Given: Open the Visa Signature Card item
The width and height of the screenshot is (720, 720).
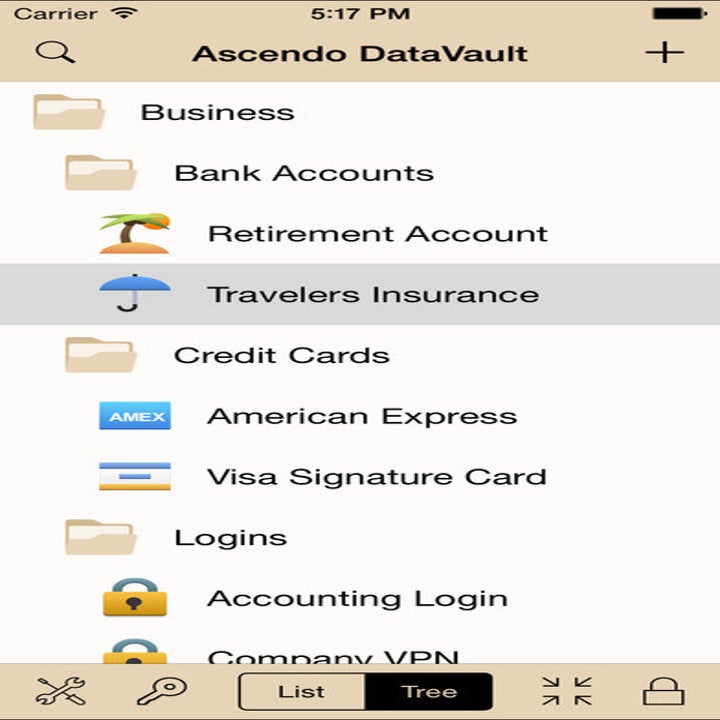Looking at the screenshot, I should 376,477.
